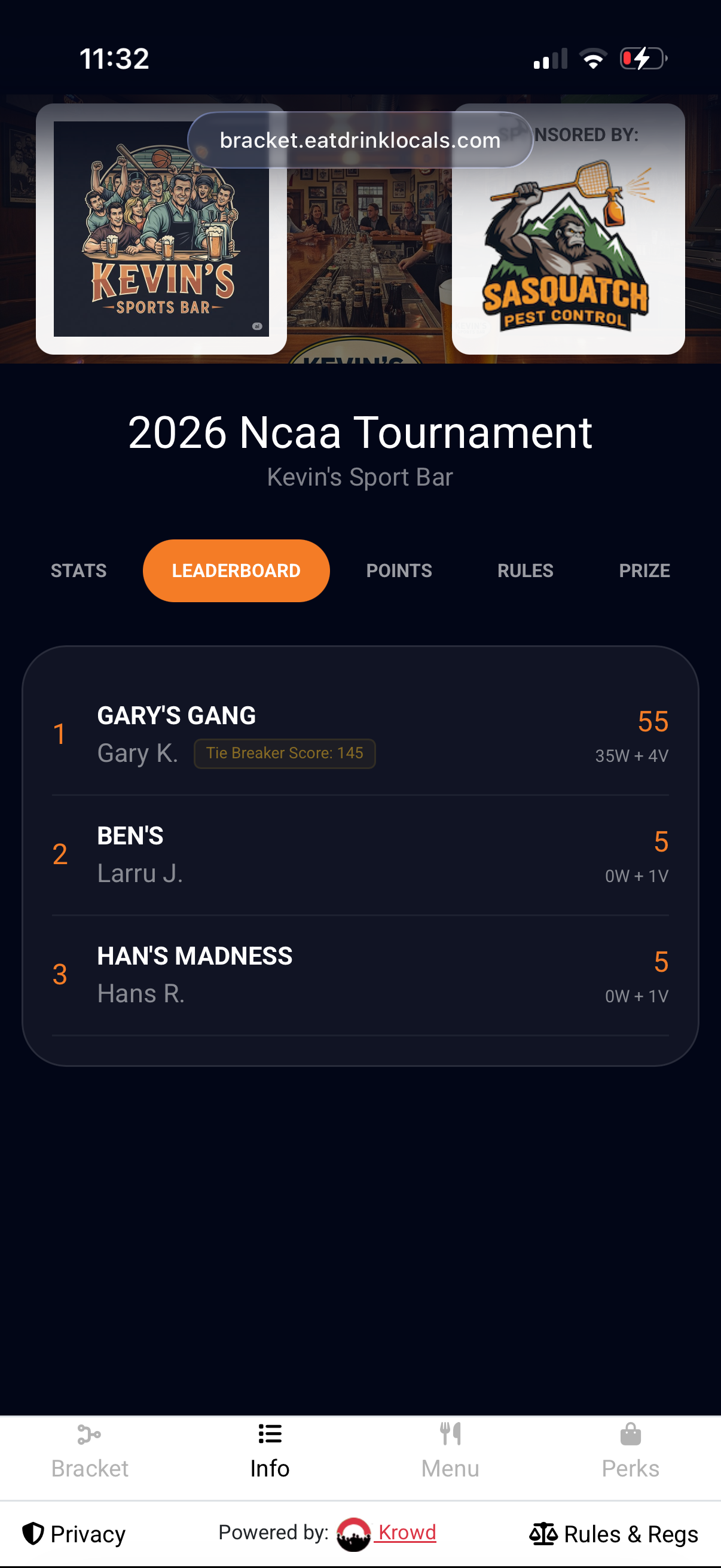Image resolution: width=721 pixels, height=1568 pixels.
Task: Tap the bracket.eatdrinklocals.com address pill
Action: click(x=359, y=140)
